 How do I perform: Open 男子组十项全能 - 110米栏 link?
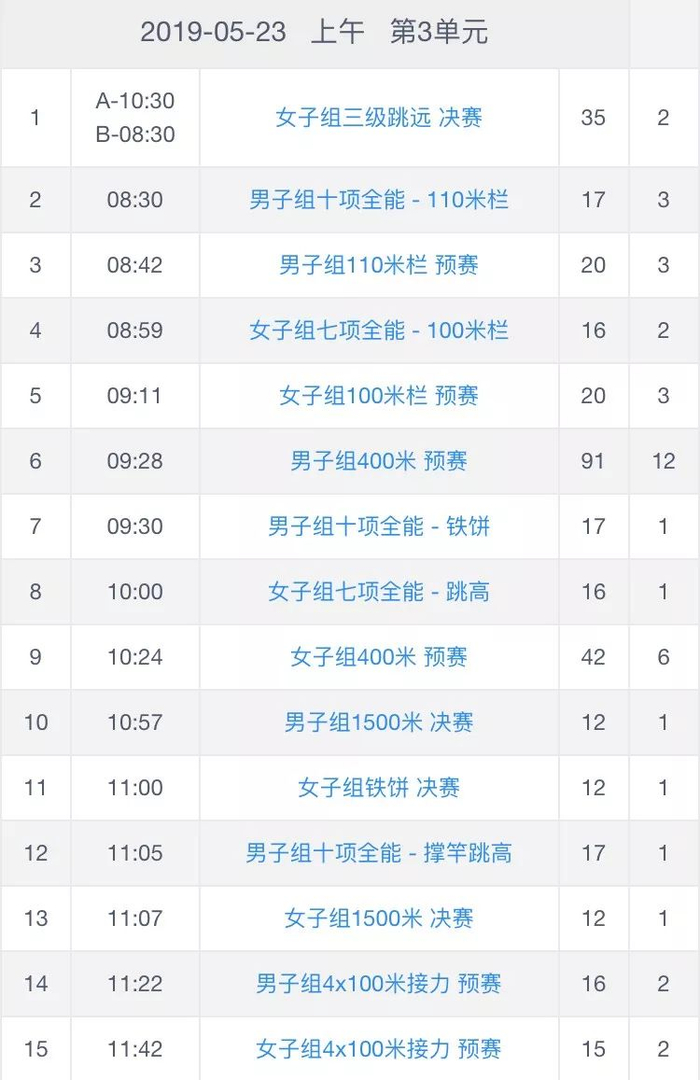pos(379,200)
